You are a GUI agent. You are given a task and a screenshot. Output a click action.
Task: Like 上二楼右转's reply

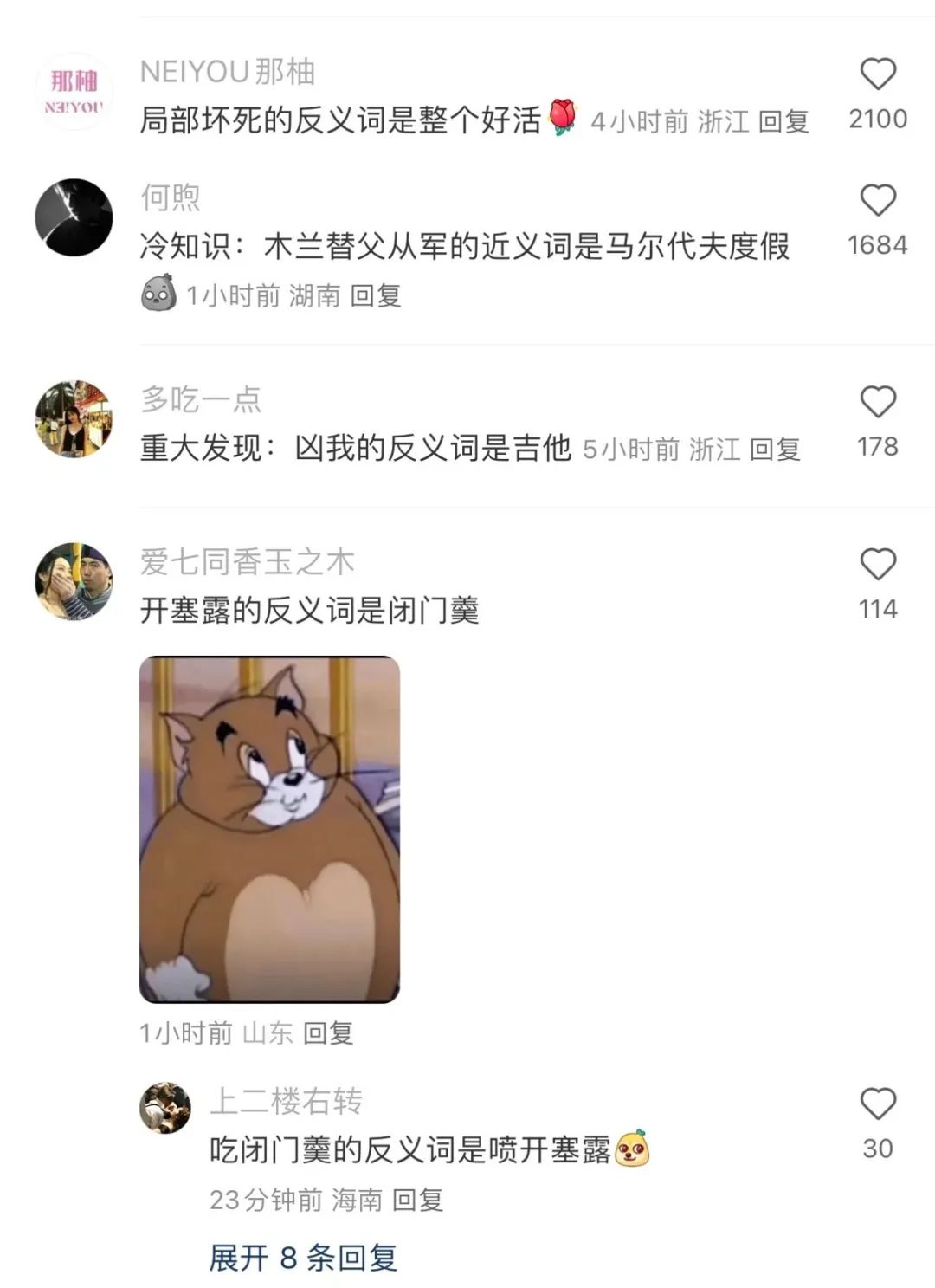tap(877, 1104)
